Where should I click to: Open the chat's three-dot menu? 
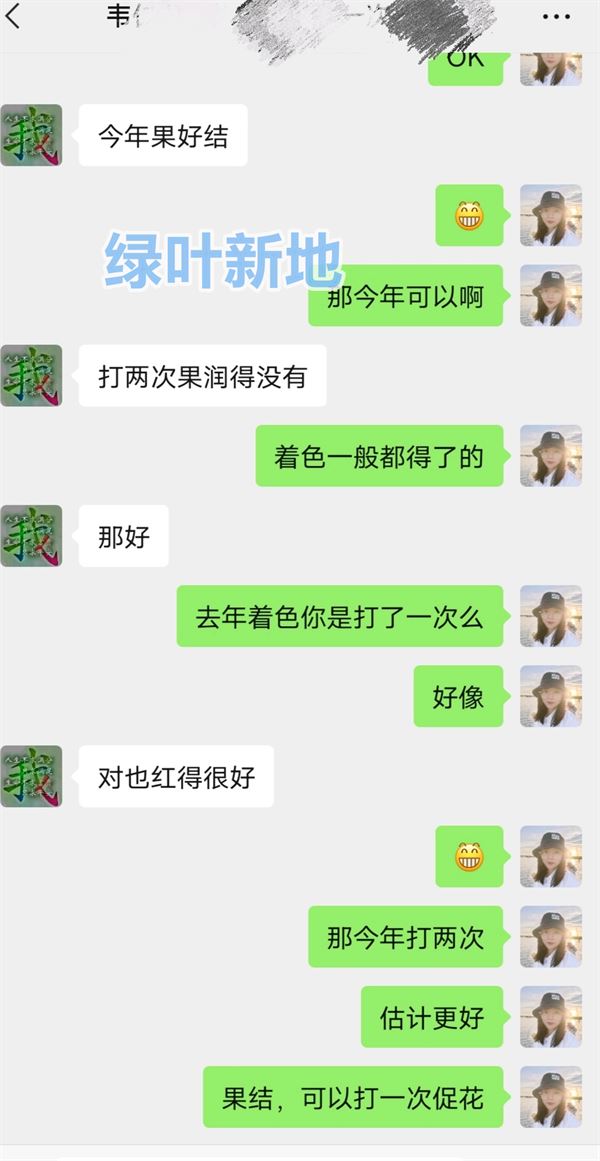pos(556,17)
